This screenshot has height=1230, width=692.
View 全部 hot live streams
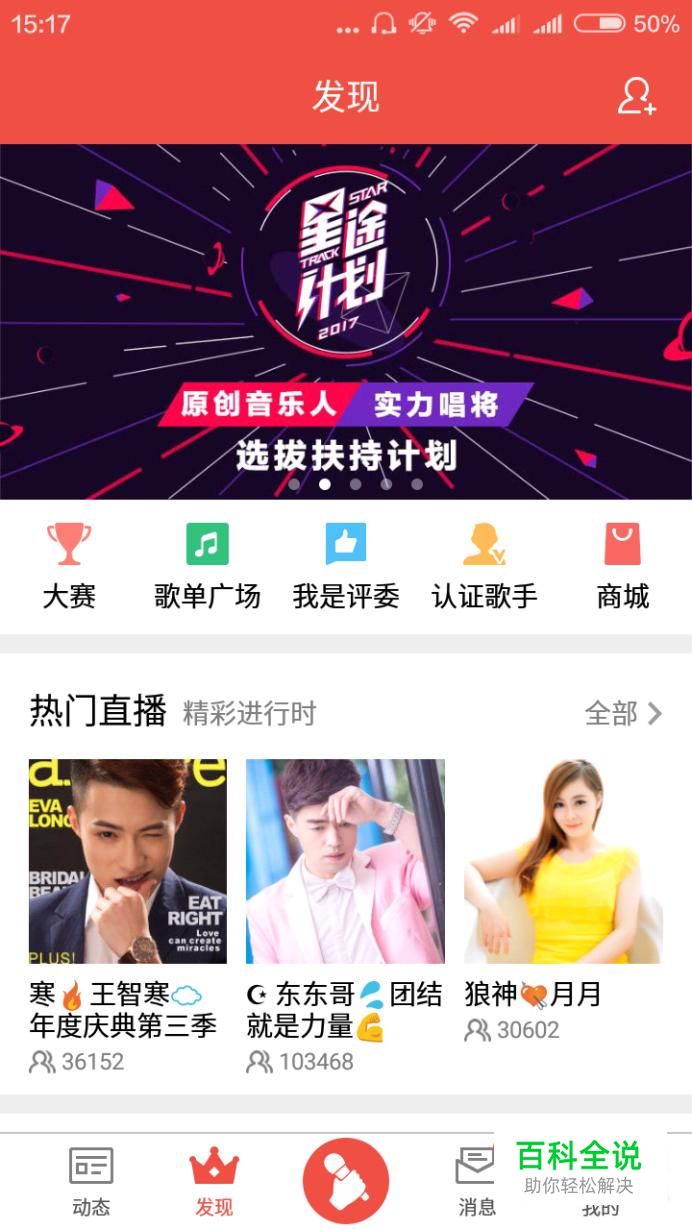[623, 713]
